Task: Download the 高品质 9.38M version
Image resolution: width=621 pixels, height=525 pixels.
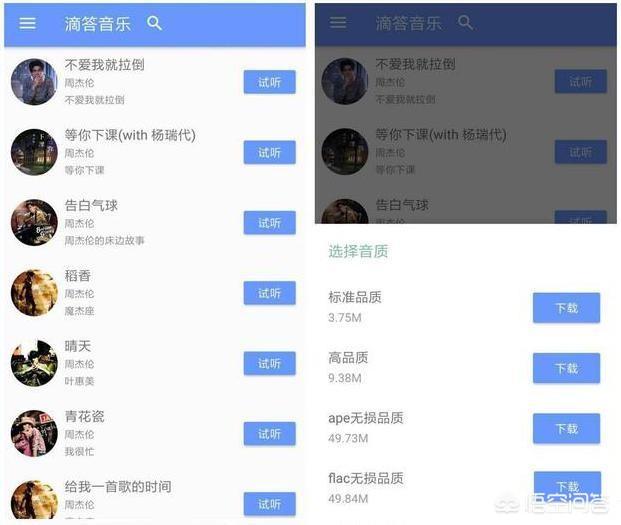Action: (566, 368)
